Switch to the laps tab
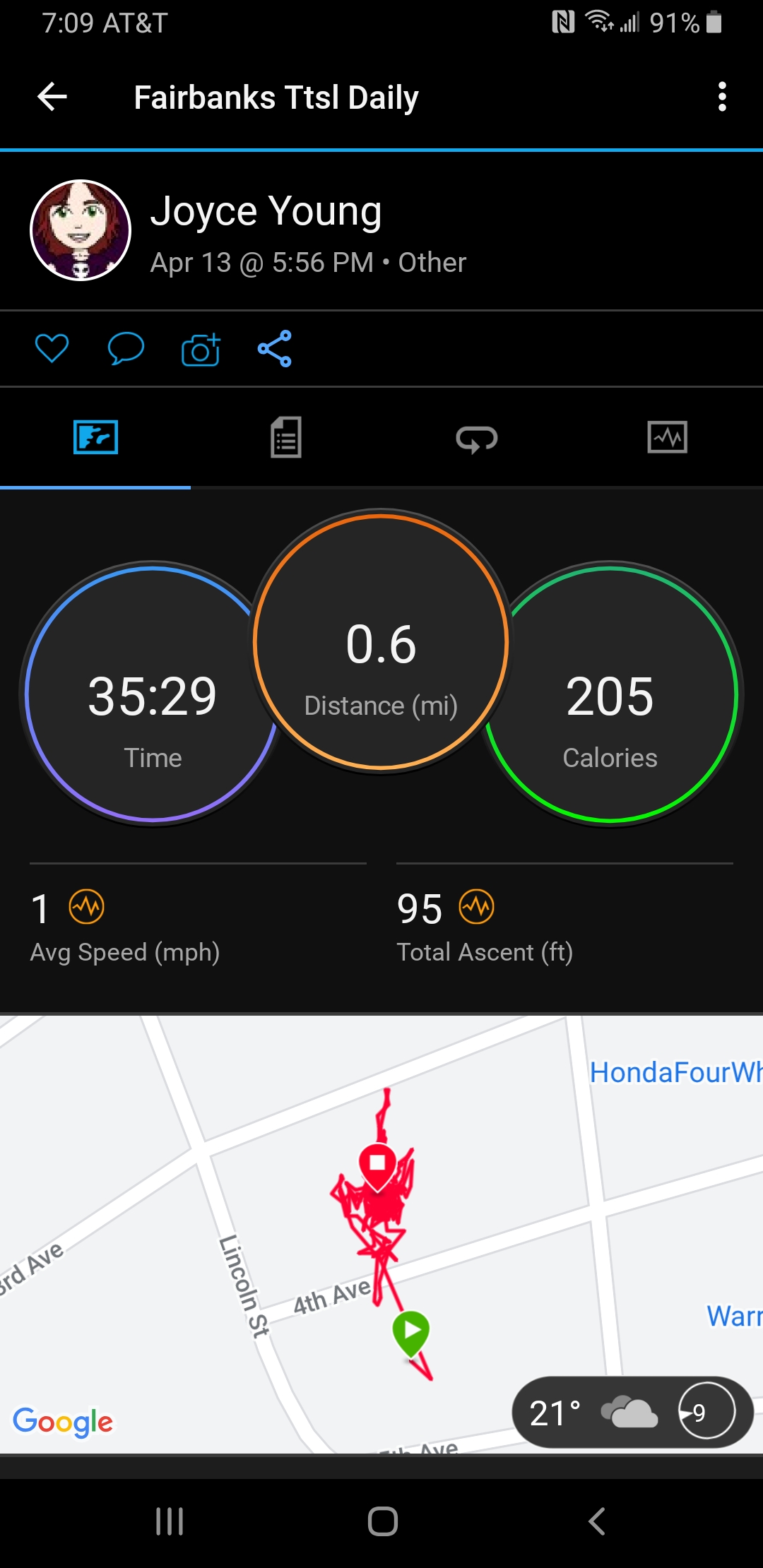This screenshot has height=1568, width=763. 477,438
